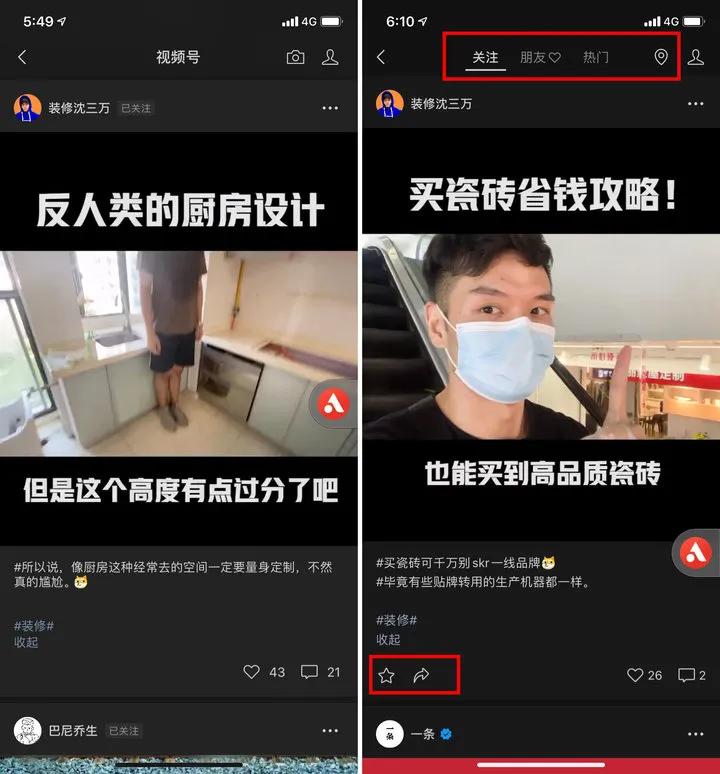720x774 pixels.
Task: Open the overflow menu on 巴尼养生's post
Action: click(330, 731)
